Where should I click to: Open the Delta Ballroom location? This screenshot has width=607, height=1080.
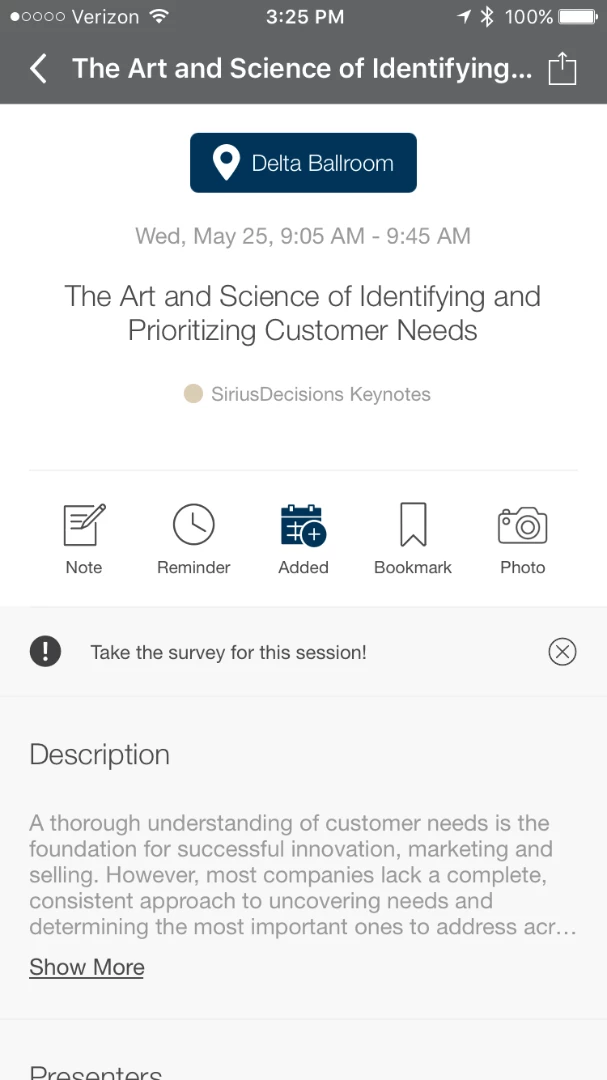pos(303,163)
